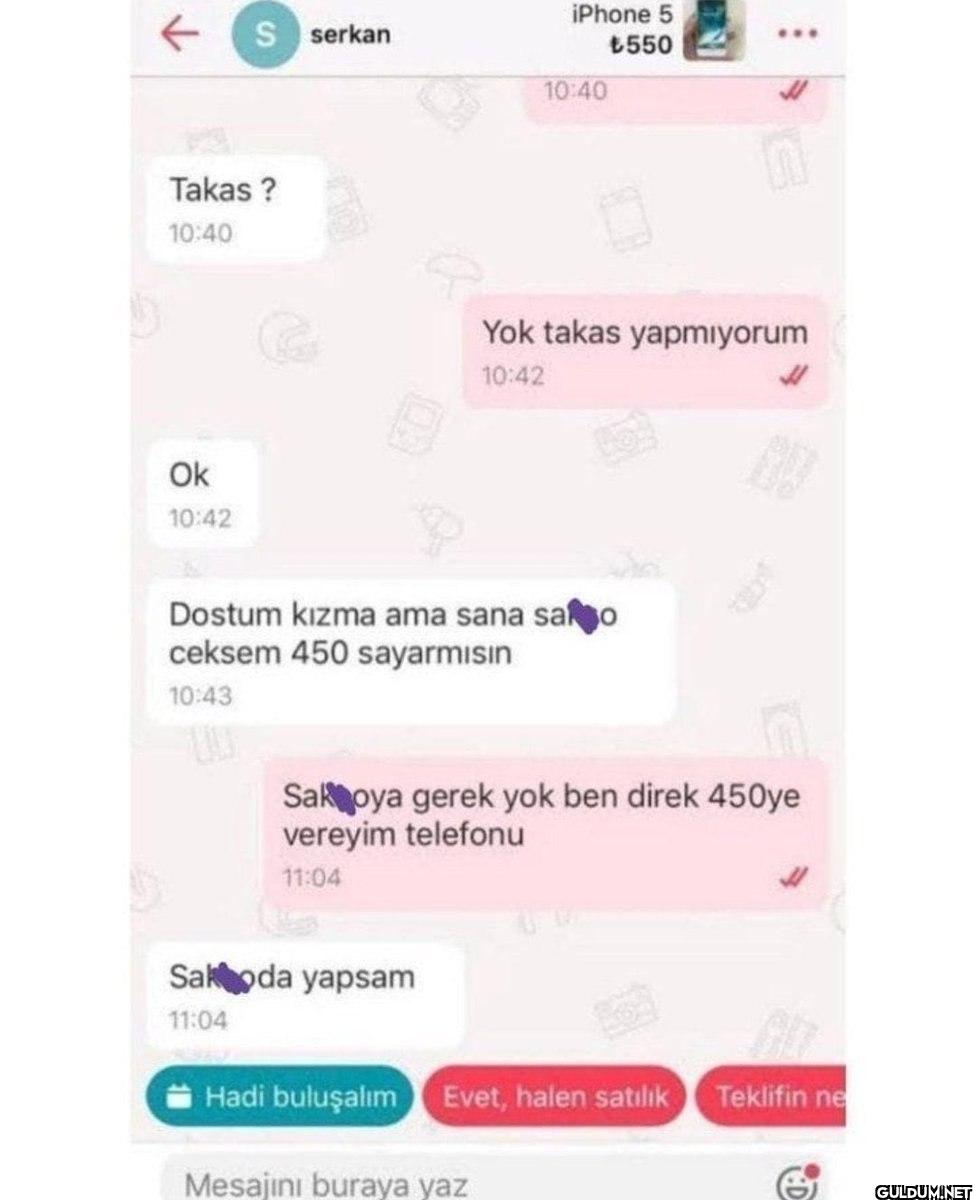Open the iPhone 5 listing thumbnail
The image size is (976, 1200).
coord(715,32)
